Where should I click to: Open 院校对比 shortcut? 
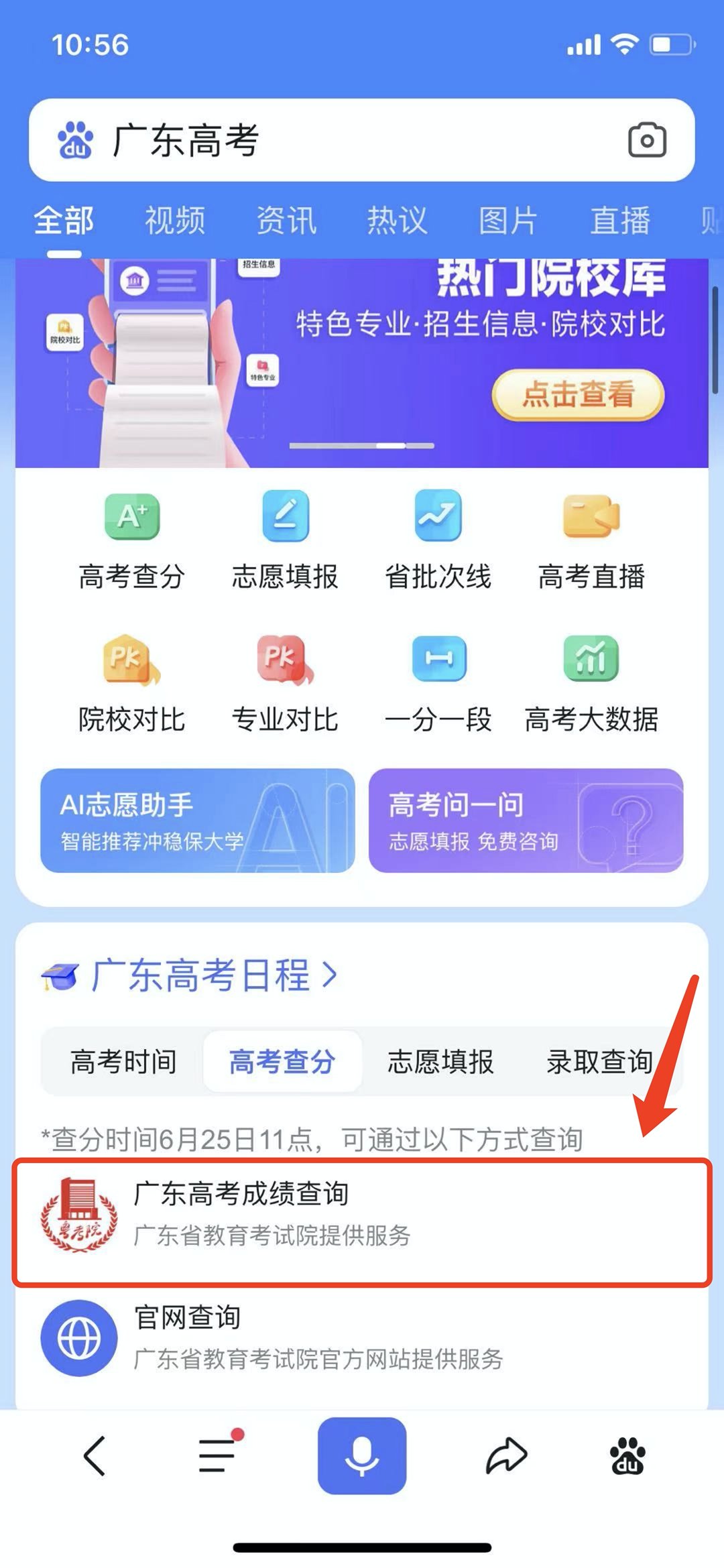point(132,682)
